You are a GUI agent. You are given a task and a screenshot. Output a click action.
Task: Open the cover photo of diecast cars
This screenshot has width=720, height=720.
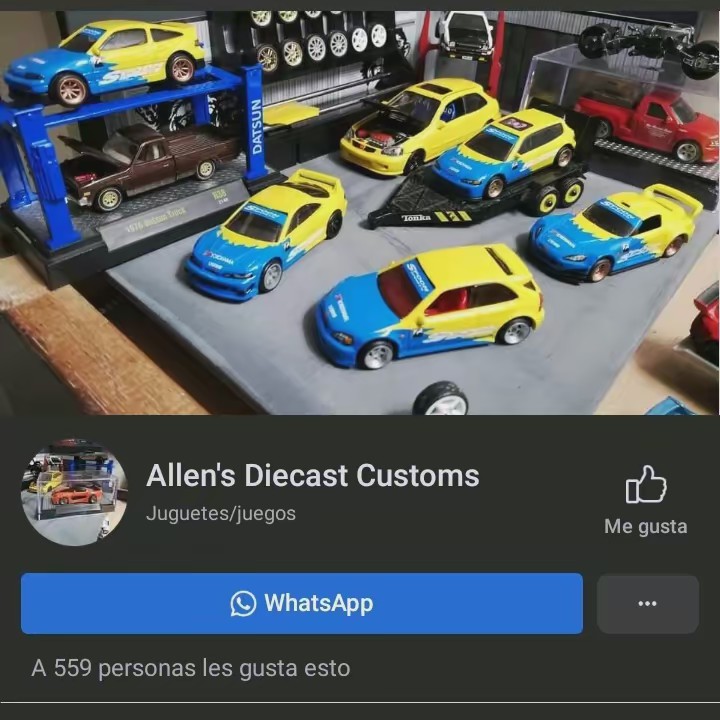(x=360, y=212)
